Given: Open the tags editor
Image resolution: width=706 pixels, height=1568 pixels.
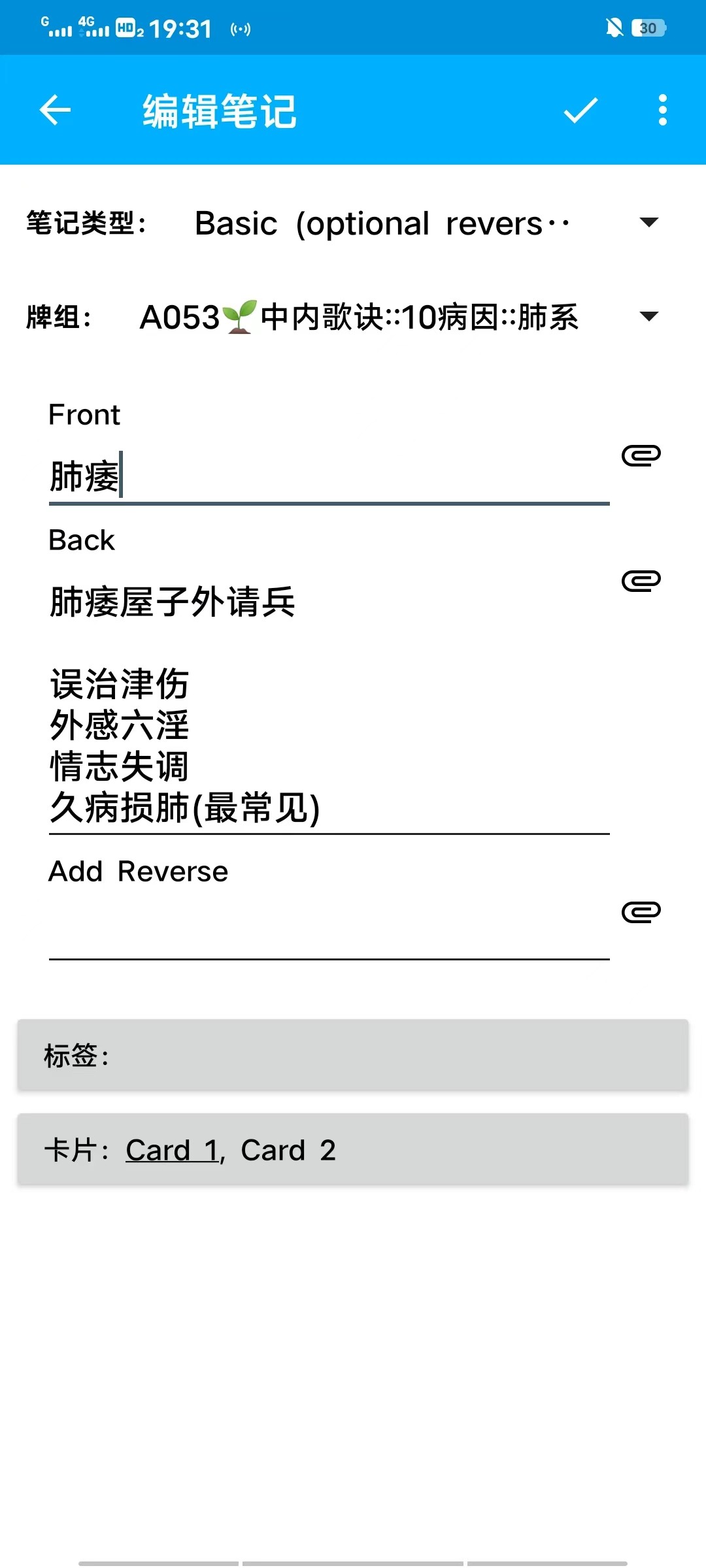Looking at the screenshot, I should (x=353, y=1055).
